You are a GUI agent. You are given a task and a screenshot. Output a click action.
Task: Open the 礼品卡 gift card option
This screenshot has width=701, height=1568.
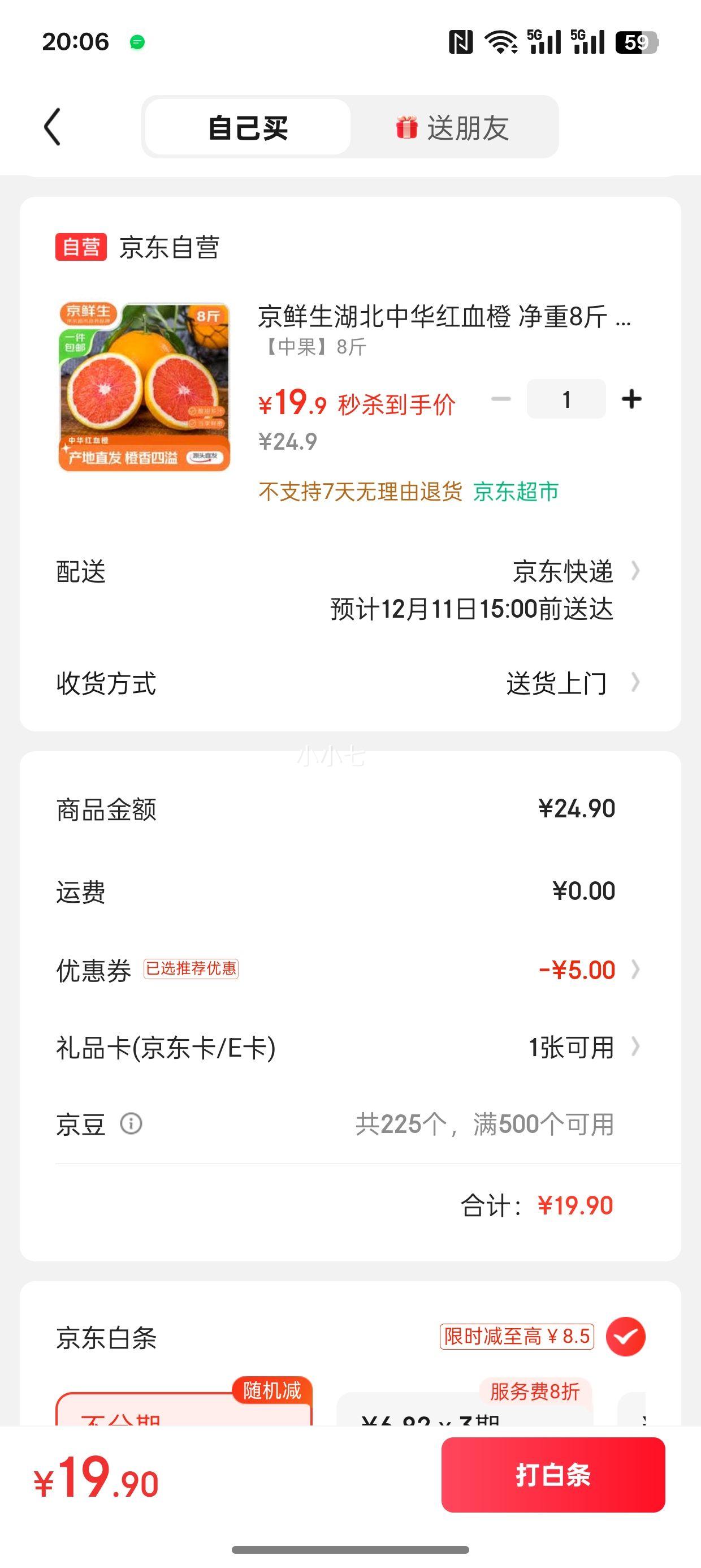tap(635, 1048)
